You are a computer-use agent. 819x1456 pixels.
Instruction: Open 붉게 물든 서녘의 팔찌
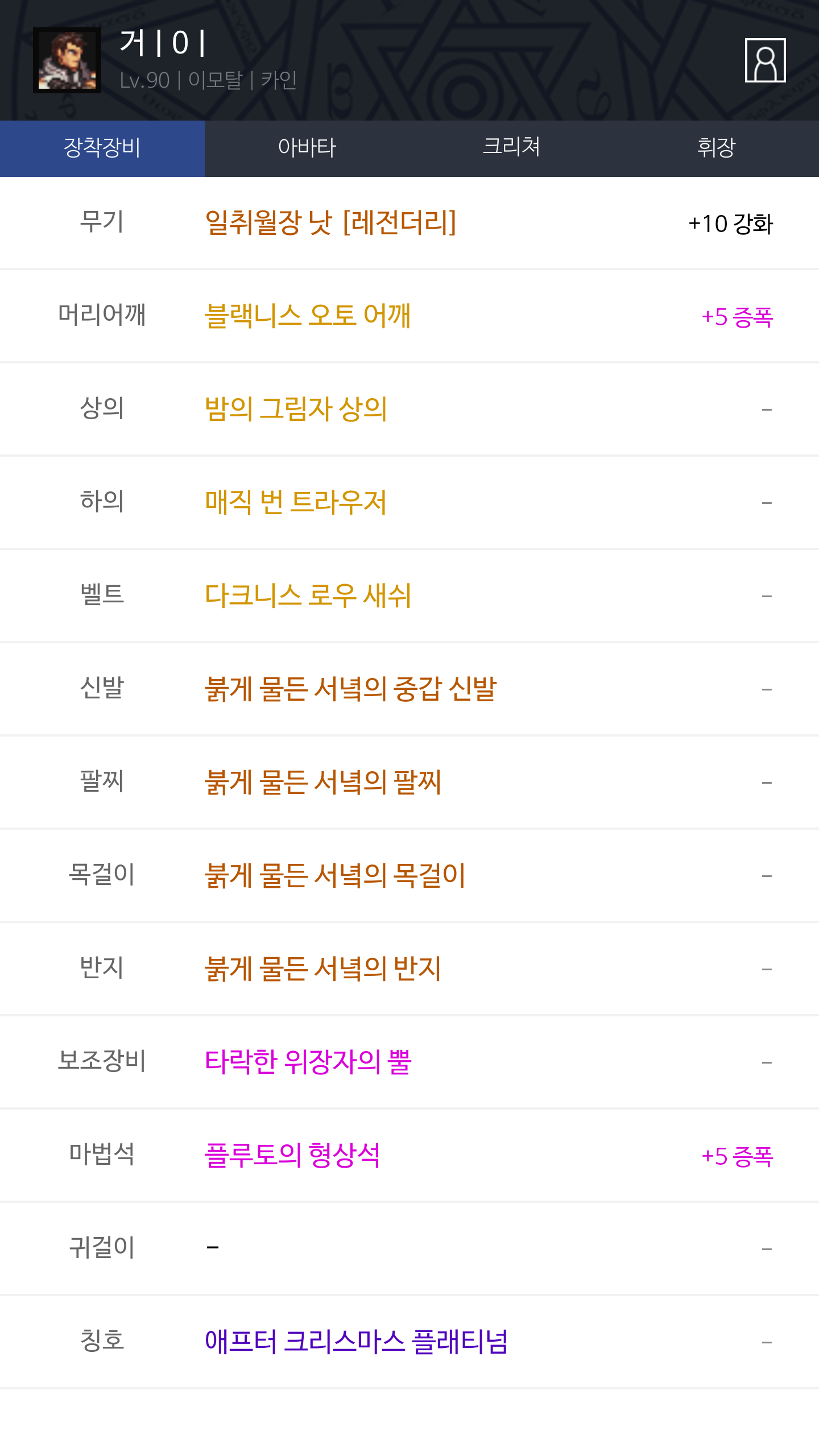[x=323, y=782]
